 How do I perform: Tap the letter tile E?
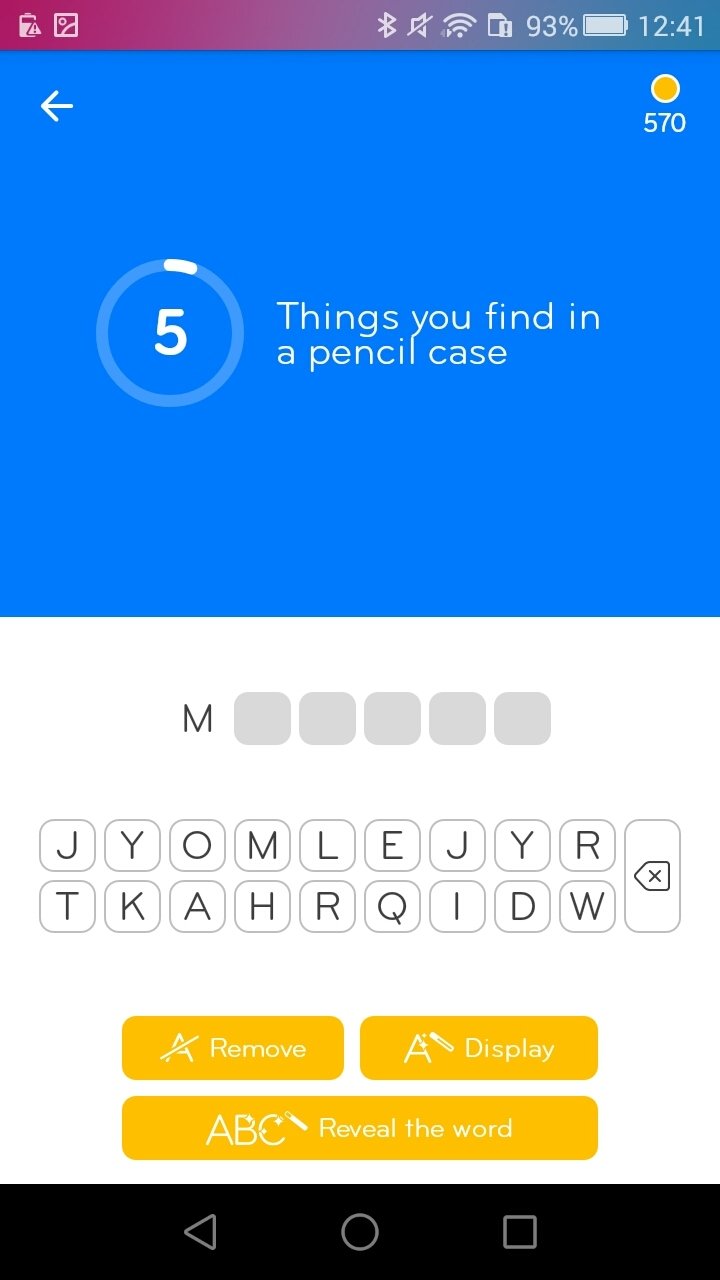[x=392, y=846]
